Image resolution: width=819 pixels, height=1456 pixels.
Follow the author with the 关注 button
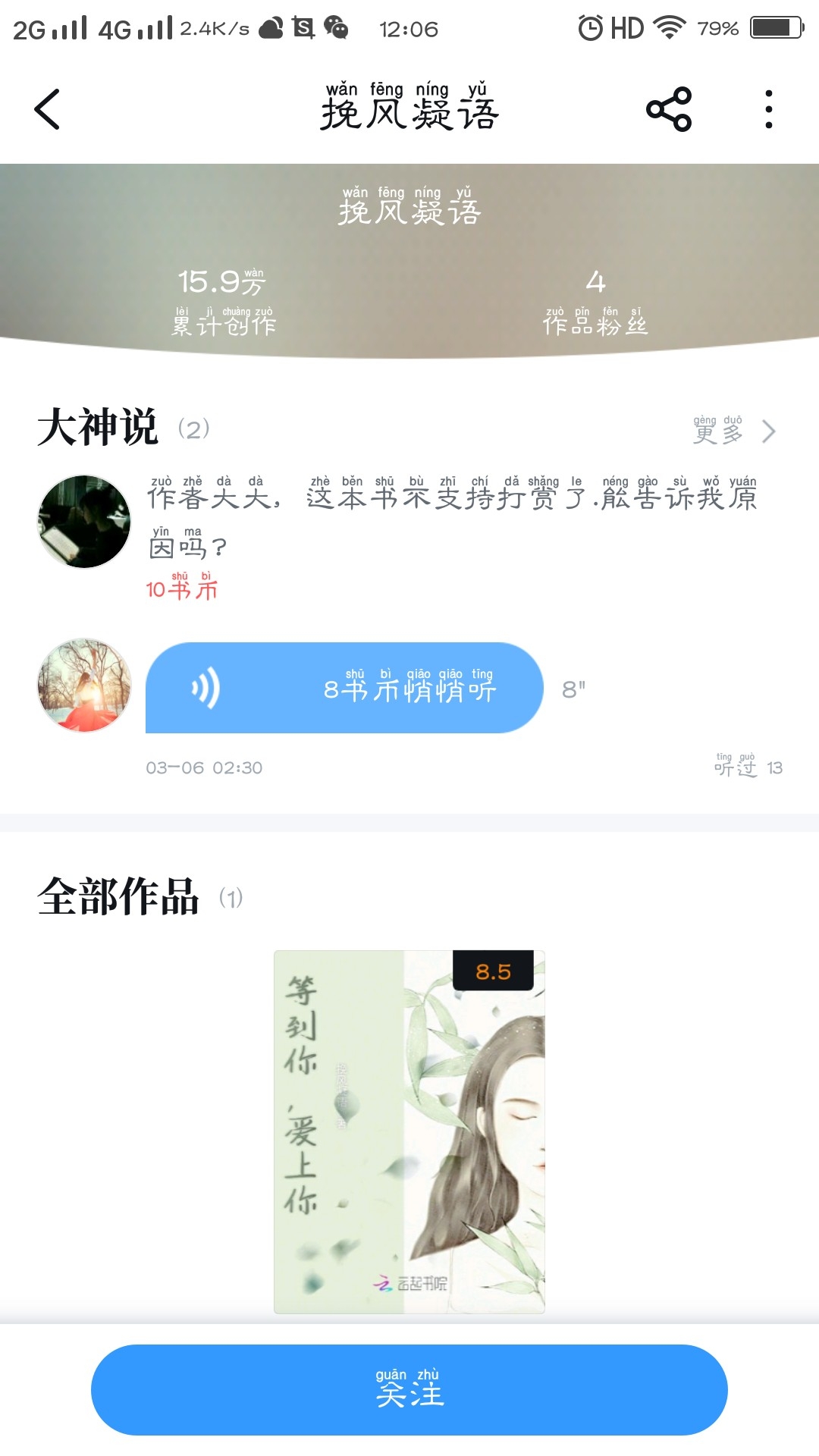[x=409, y=1389]
